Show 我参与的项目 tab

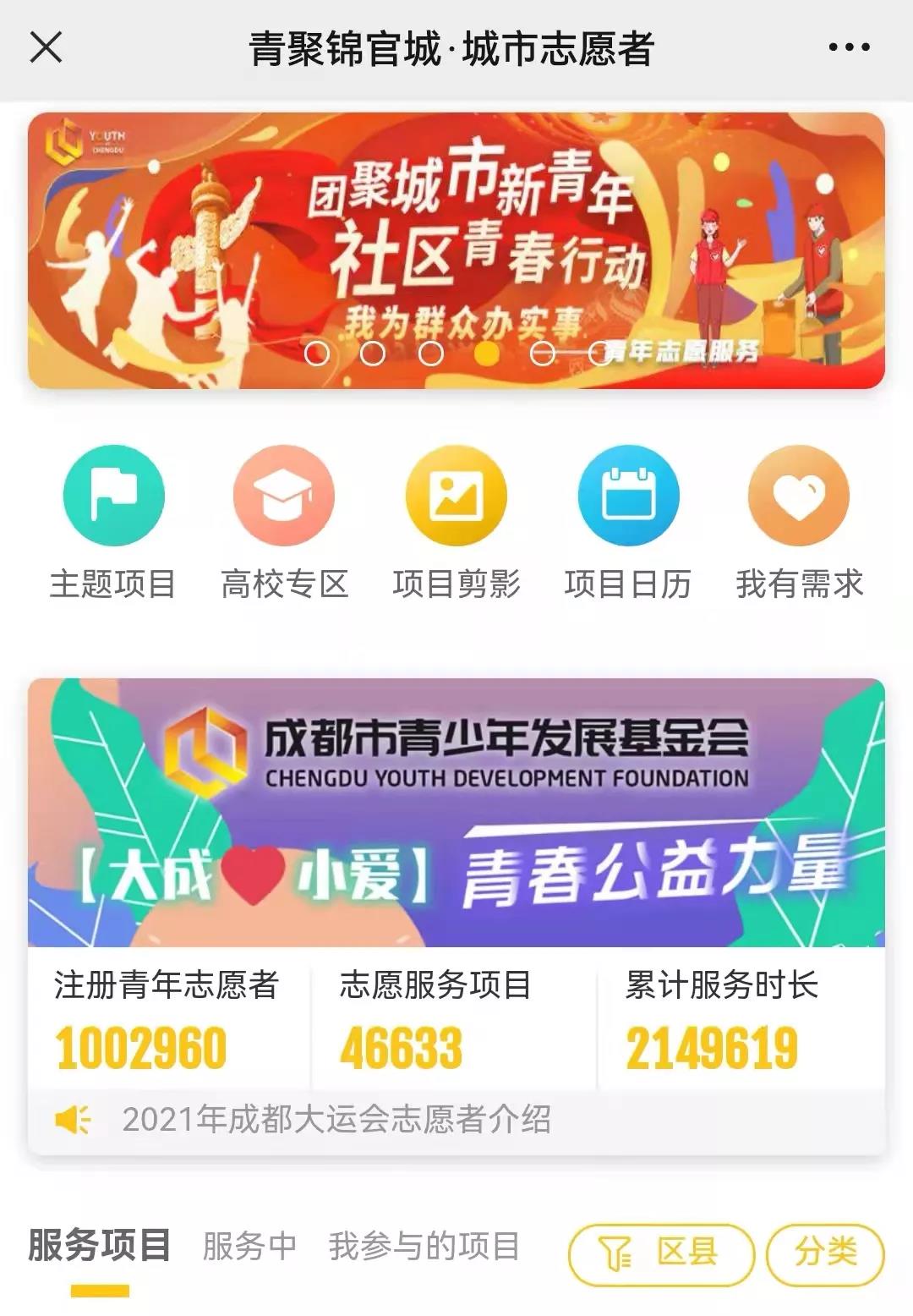click(424, 1247)
